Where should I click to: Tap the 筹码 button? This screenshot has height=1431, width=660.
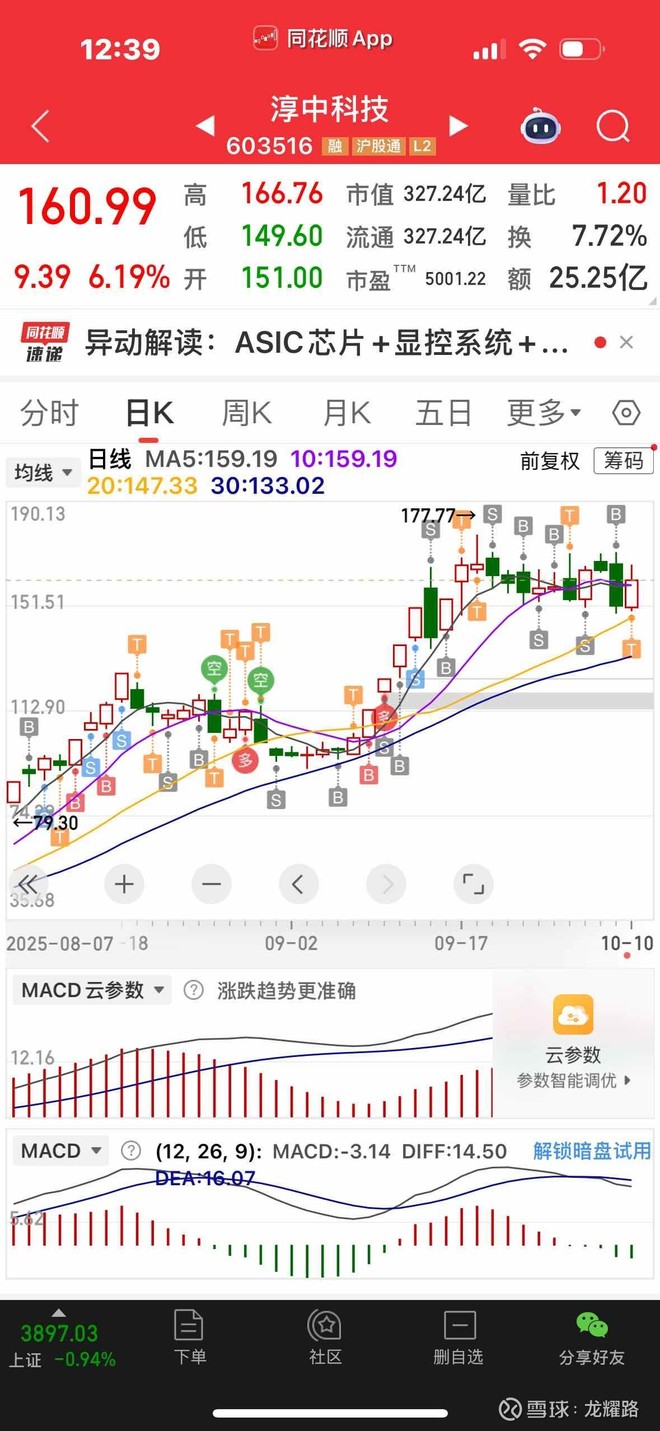pyautogui.click(x=624, y=460)
